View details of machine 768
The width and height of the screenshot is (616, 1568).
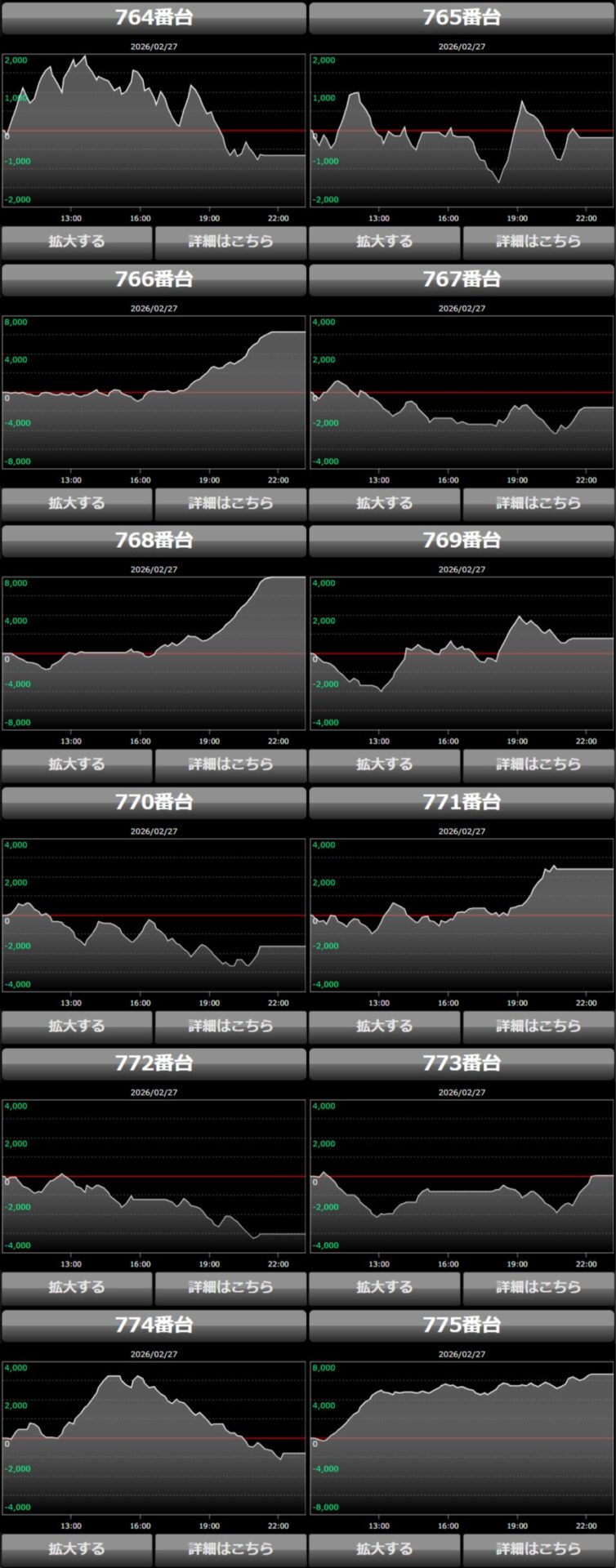230,764
